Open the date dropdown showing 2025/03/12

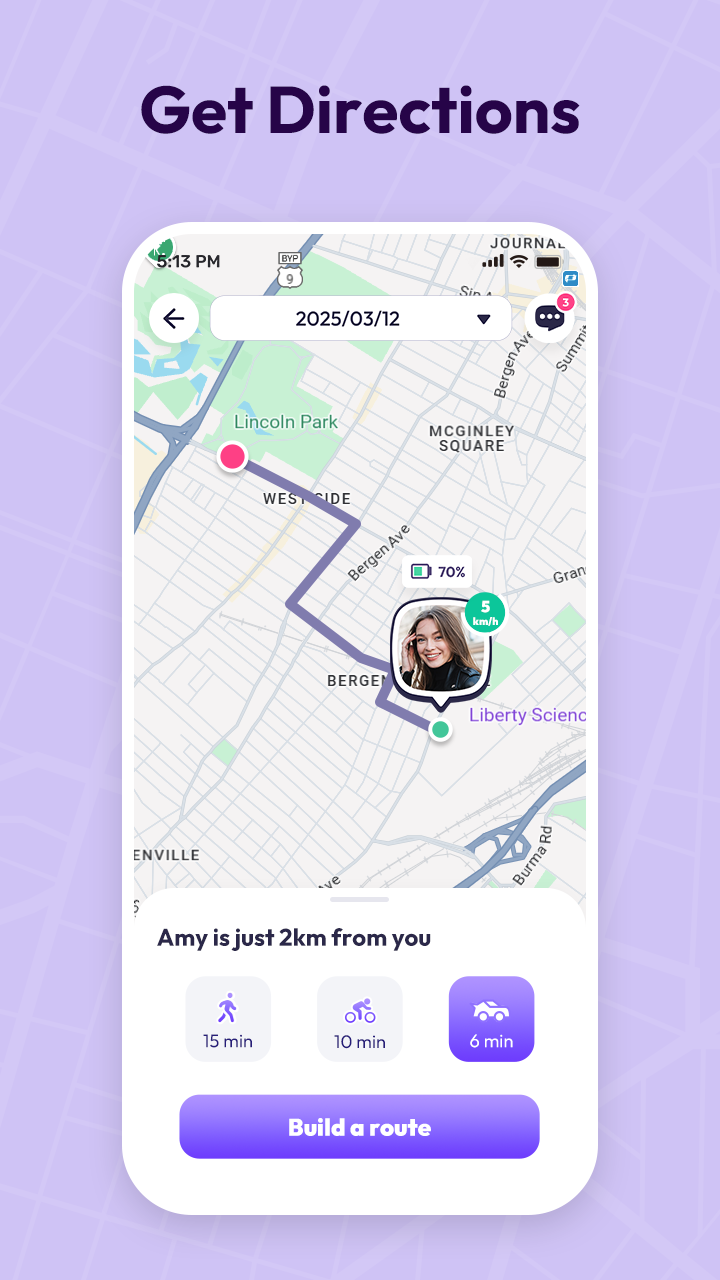click(x=360, y=318)
